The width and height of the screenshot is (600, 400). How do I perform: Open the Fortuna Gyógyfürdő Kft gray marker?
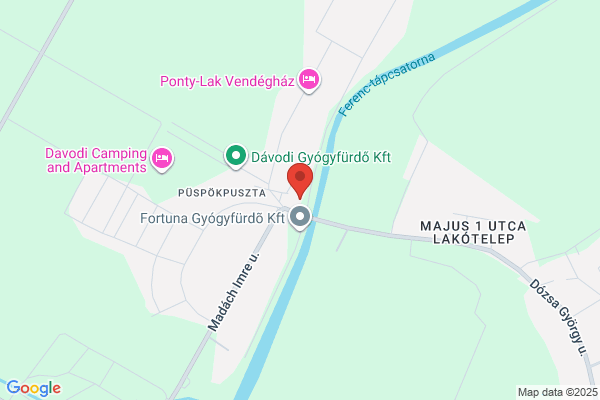pyautogui.click(x=300, y=217)
